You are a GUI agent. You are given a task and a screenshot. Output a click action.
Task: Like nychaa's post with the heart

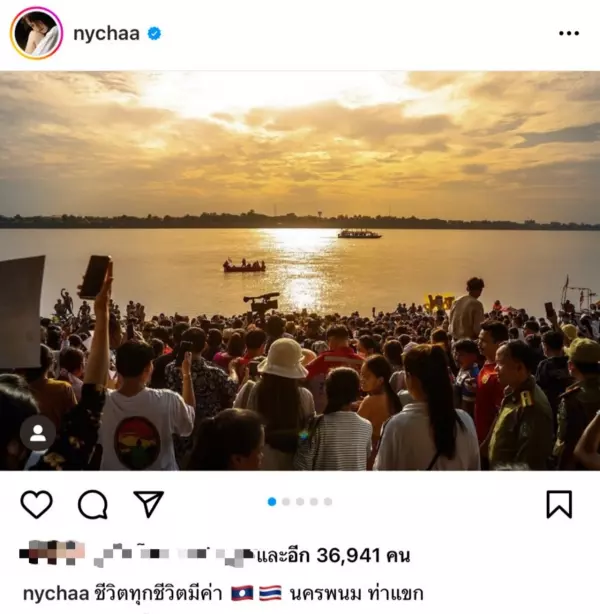click(x=36, y=504)
